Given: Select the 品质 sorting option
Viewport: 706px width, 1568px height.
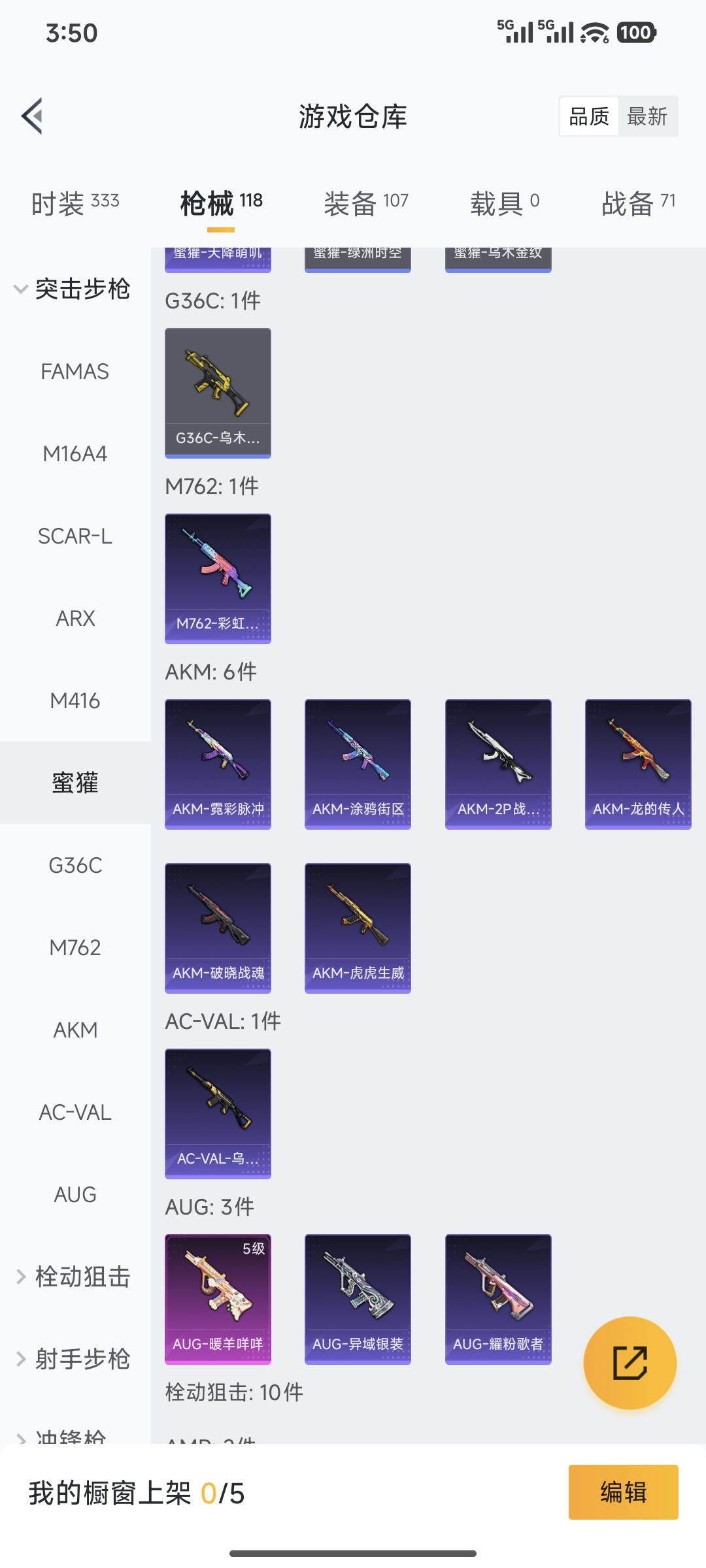Looking at the screenshot, I should pos(588,116).
